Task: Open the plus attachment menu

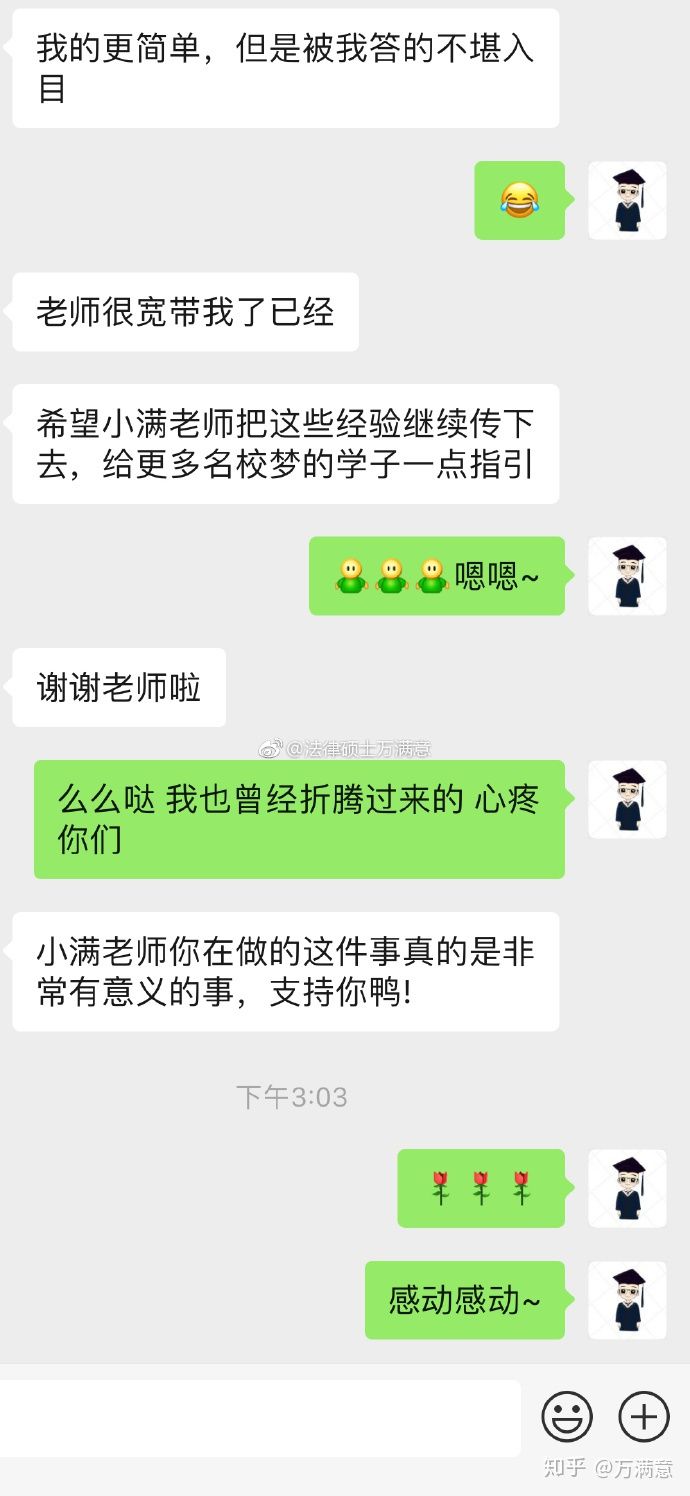Action: pyautogui.click(x=643, y=1417)
